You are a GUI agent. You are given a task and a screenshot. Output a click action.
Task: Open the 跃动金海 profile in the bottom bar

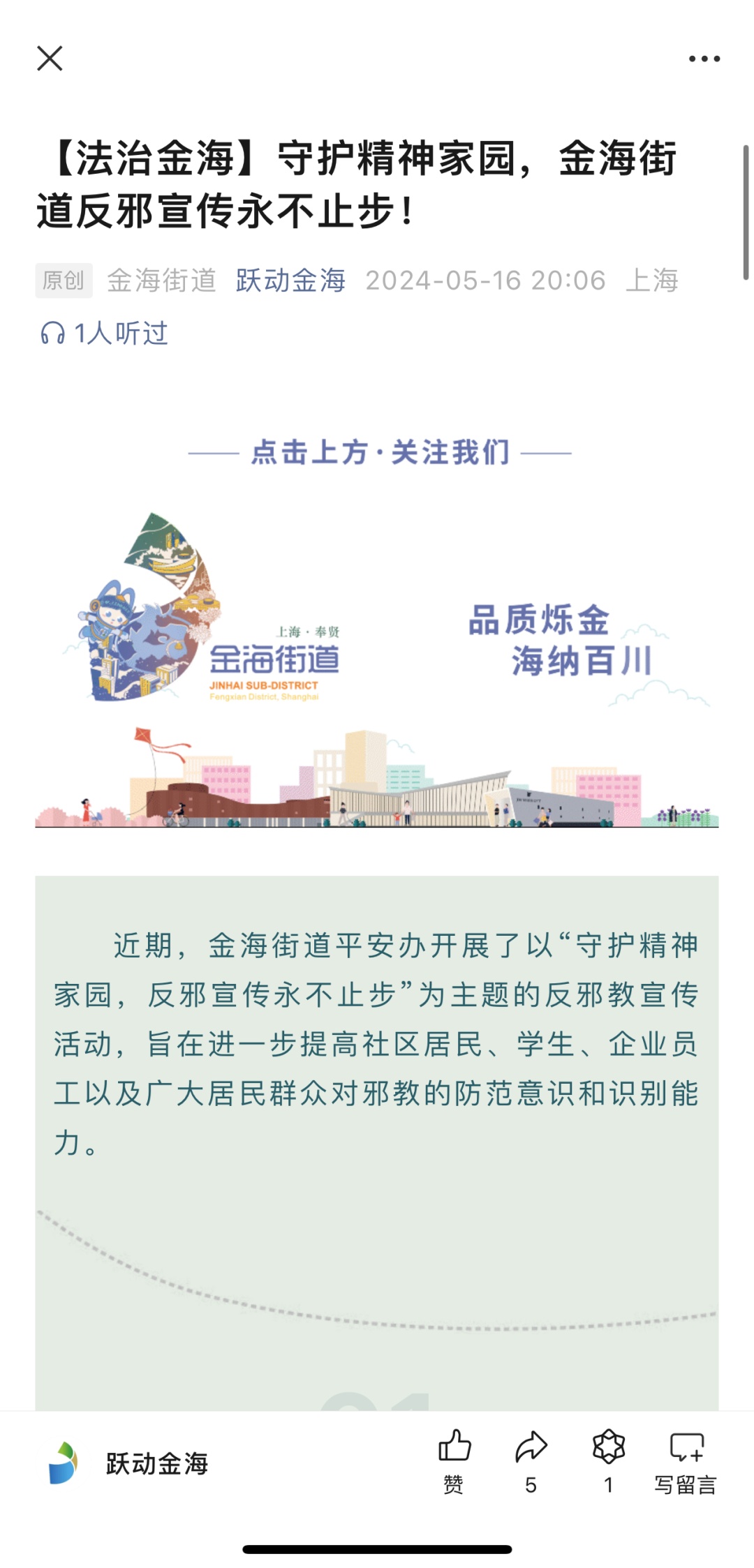[128, 1463]
